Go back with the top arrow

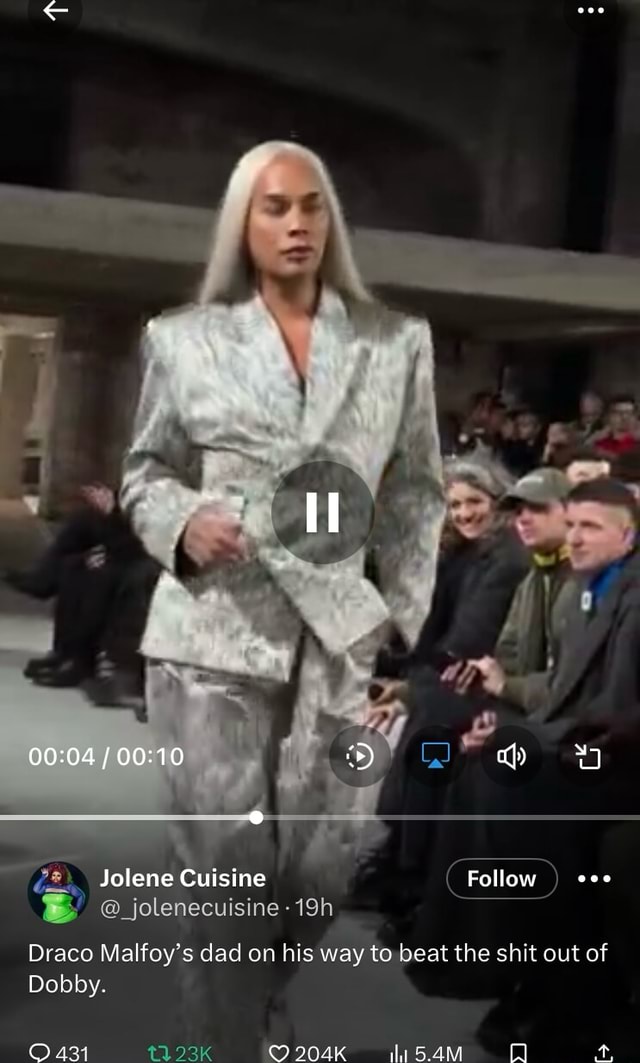pyautogui.click(x=56, y=11)
